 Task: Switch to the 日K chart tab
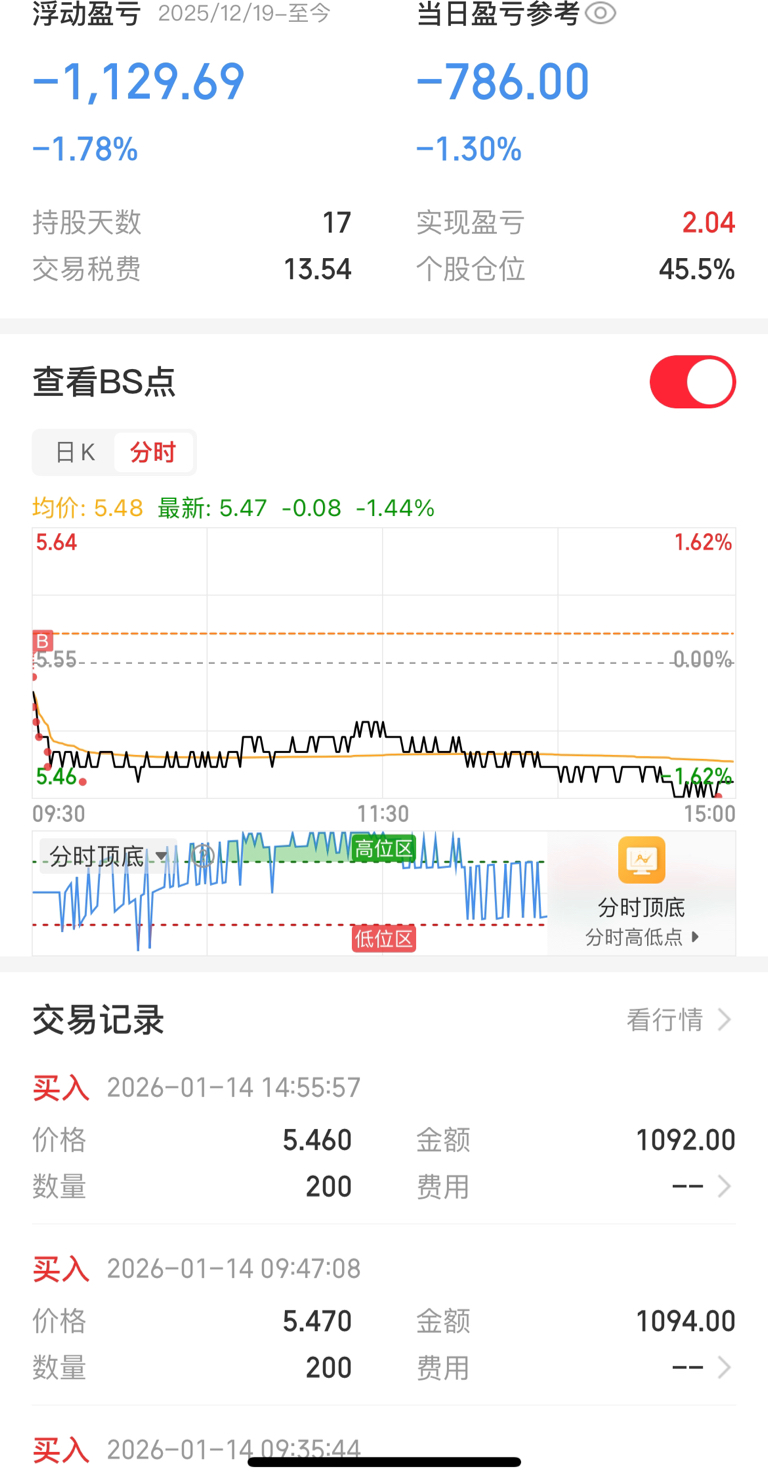coord(75,453)
